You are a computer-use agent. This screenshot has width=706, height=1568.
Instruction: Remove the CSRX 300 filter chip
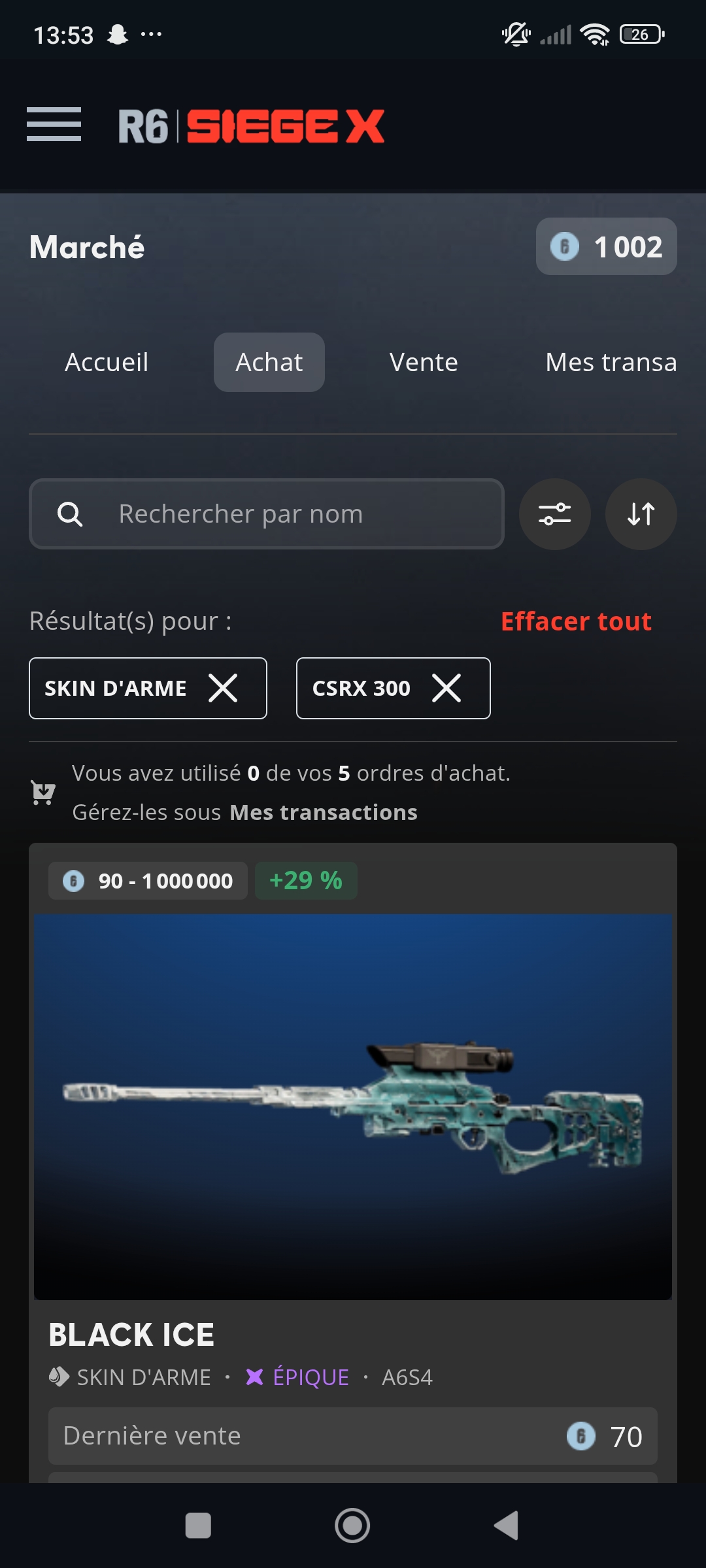pyautogui.click(x=446, y=688)
